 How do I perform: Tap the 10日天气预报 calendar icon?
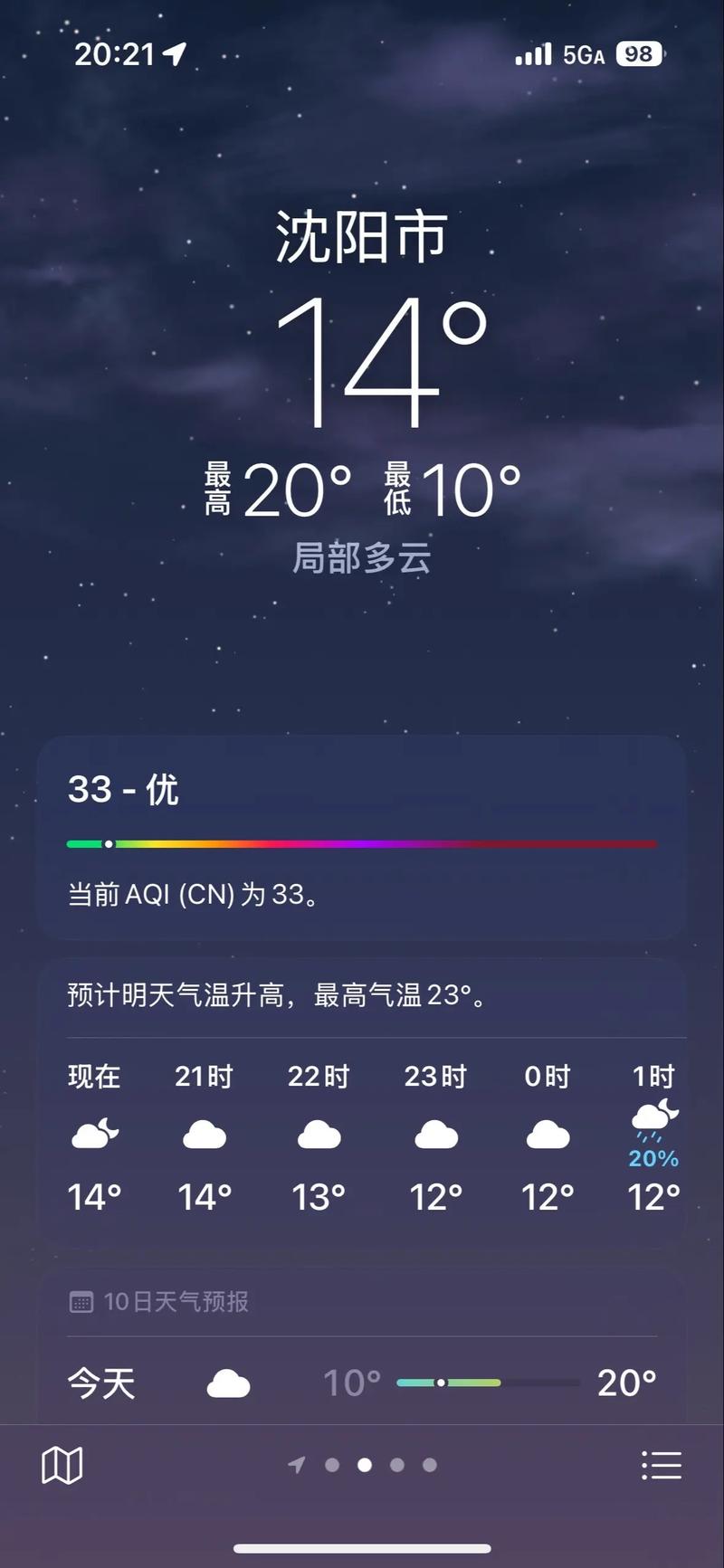tap(81, 1301)
